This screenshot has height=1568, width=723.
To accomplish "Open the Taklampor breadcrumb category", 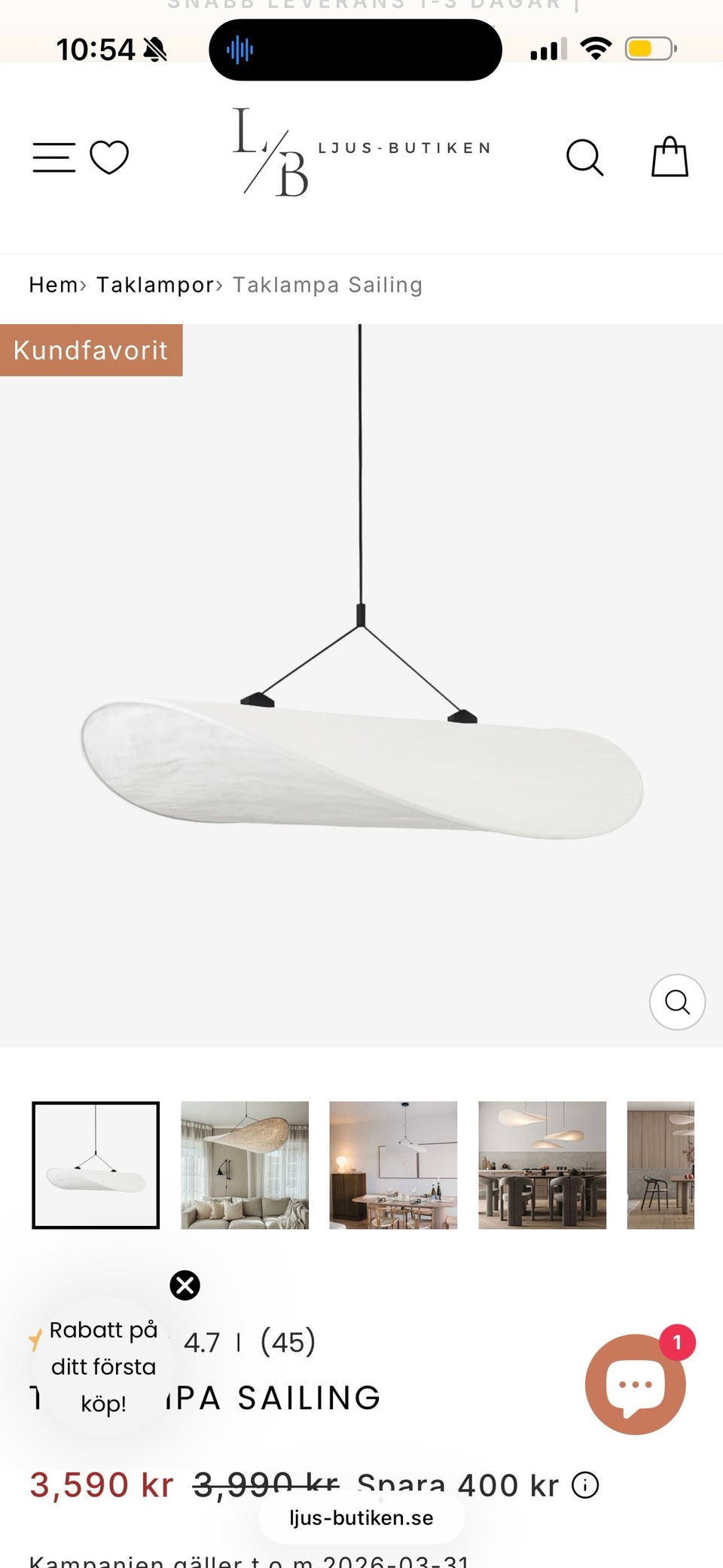I will [x=154, y=285].
